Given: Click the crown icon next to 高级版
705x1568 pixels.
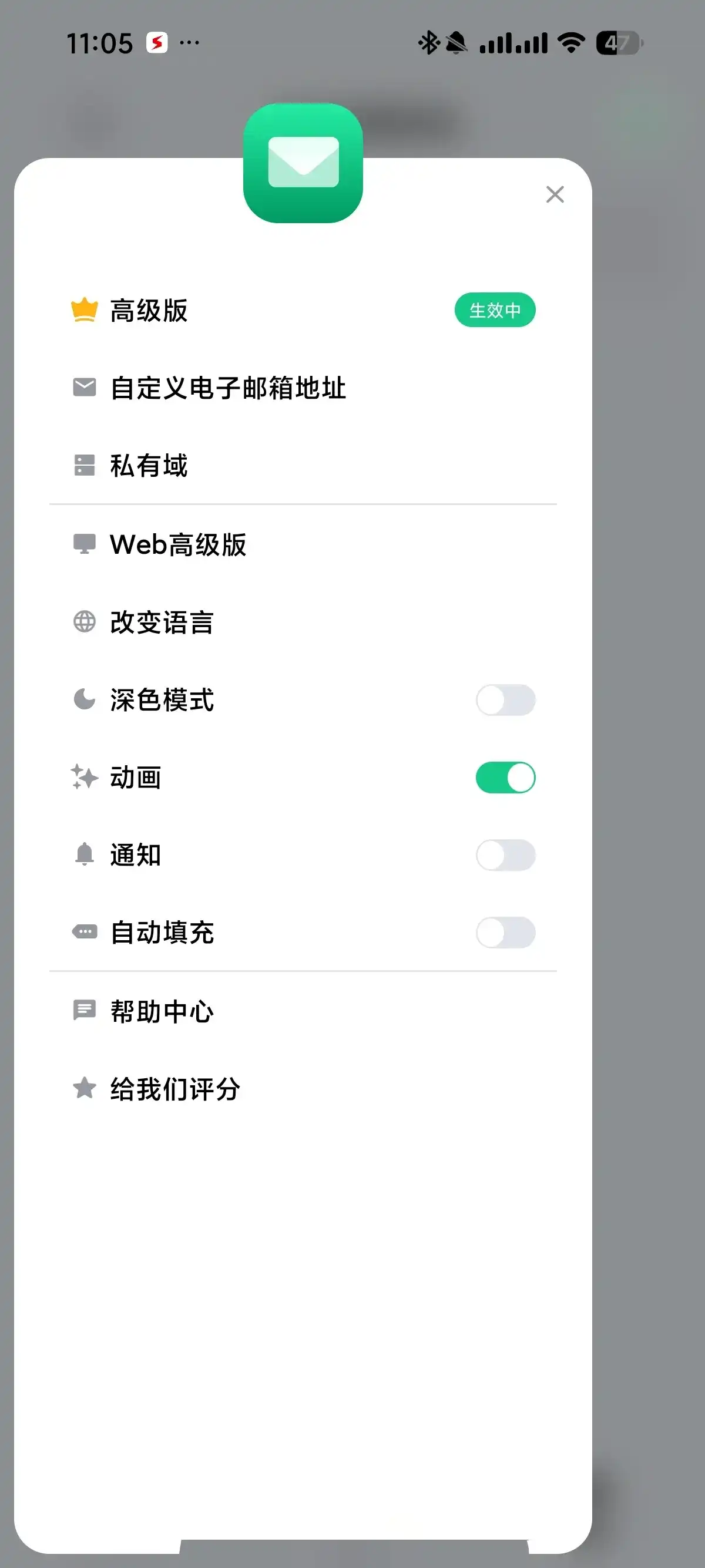Looking at the screenshot, I should pyautogui.click(x=84, y=309).
